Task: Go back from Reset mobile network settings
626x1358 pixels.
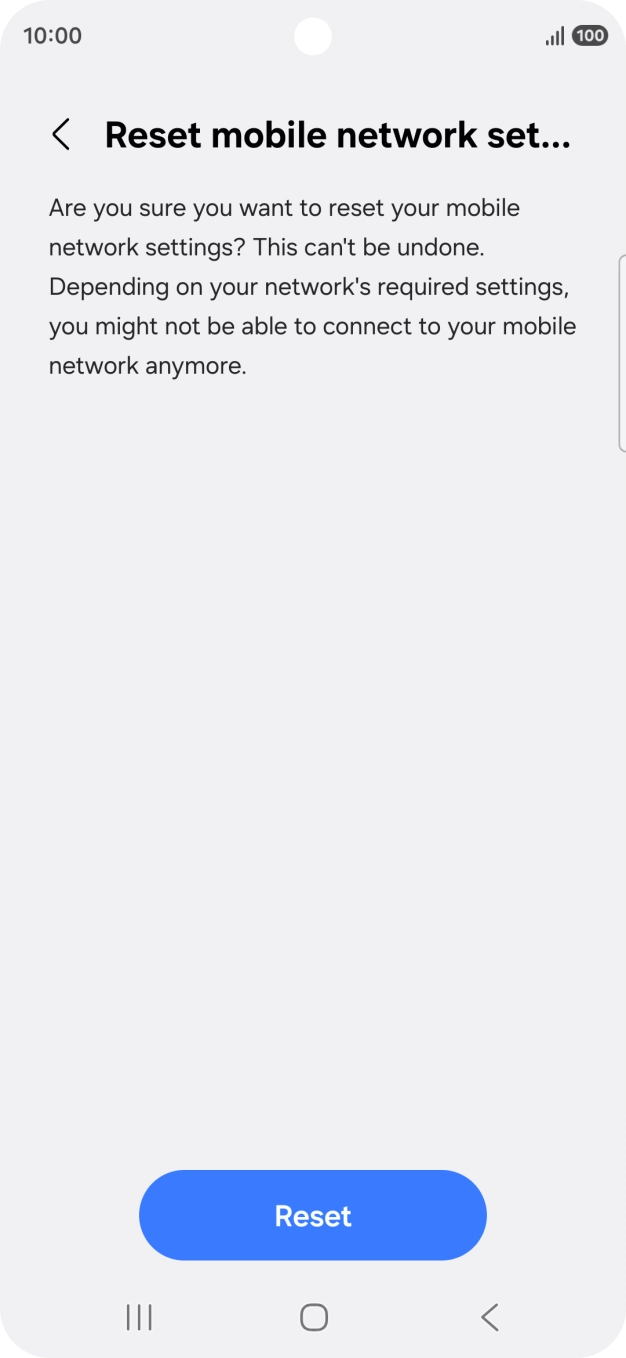Action: [x=61, y=135]
